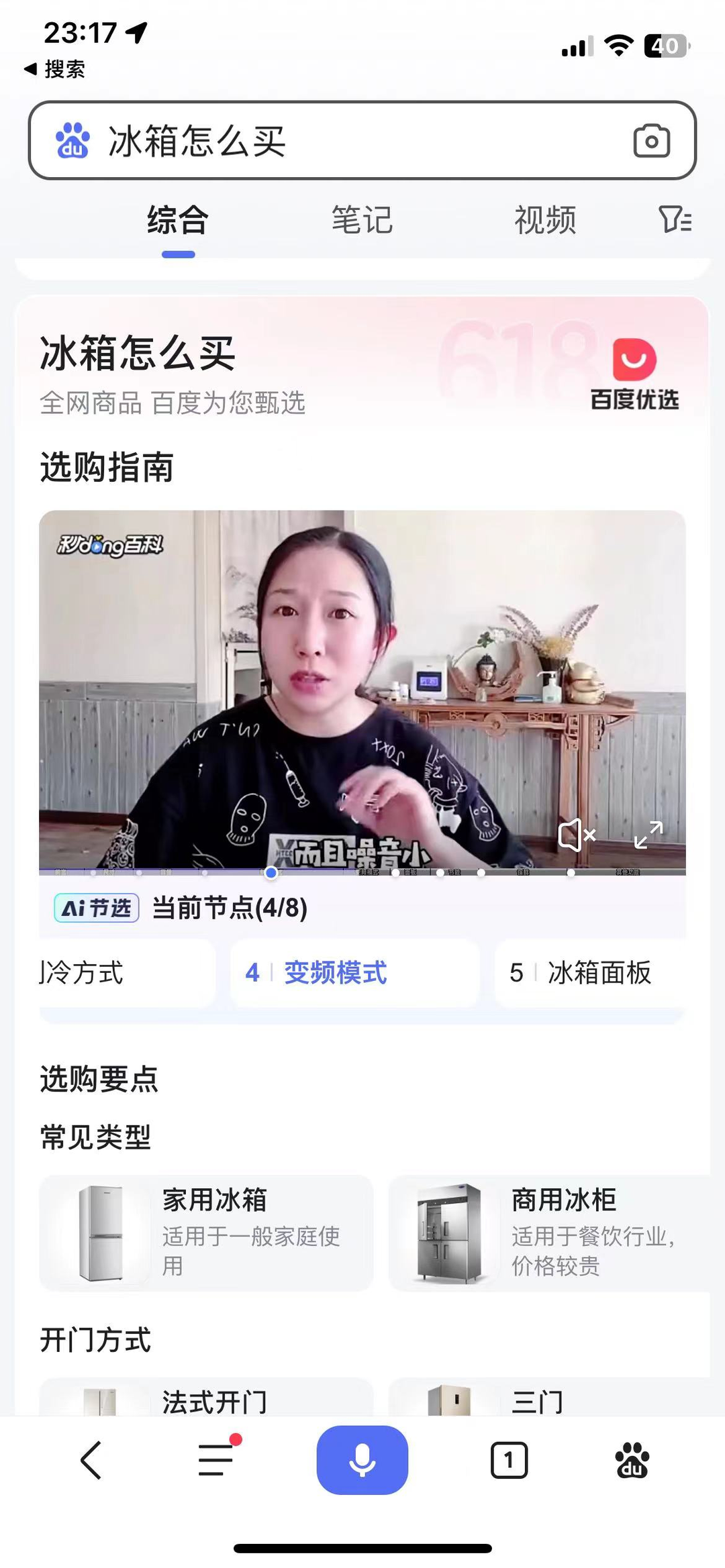The image size is (725, 1568).
Task: Unmute the buying guide video
Action: tap(576, 835)
